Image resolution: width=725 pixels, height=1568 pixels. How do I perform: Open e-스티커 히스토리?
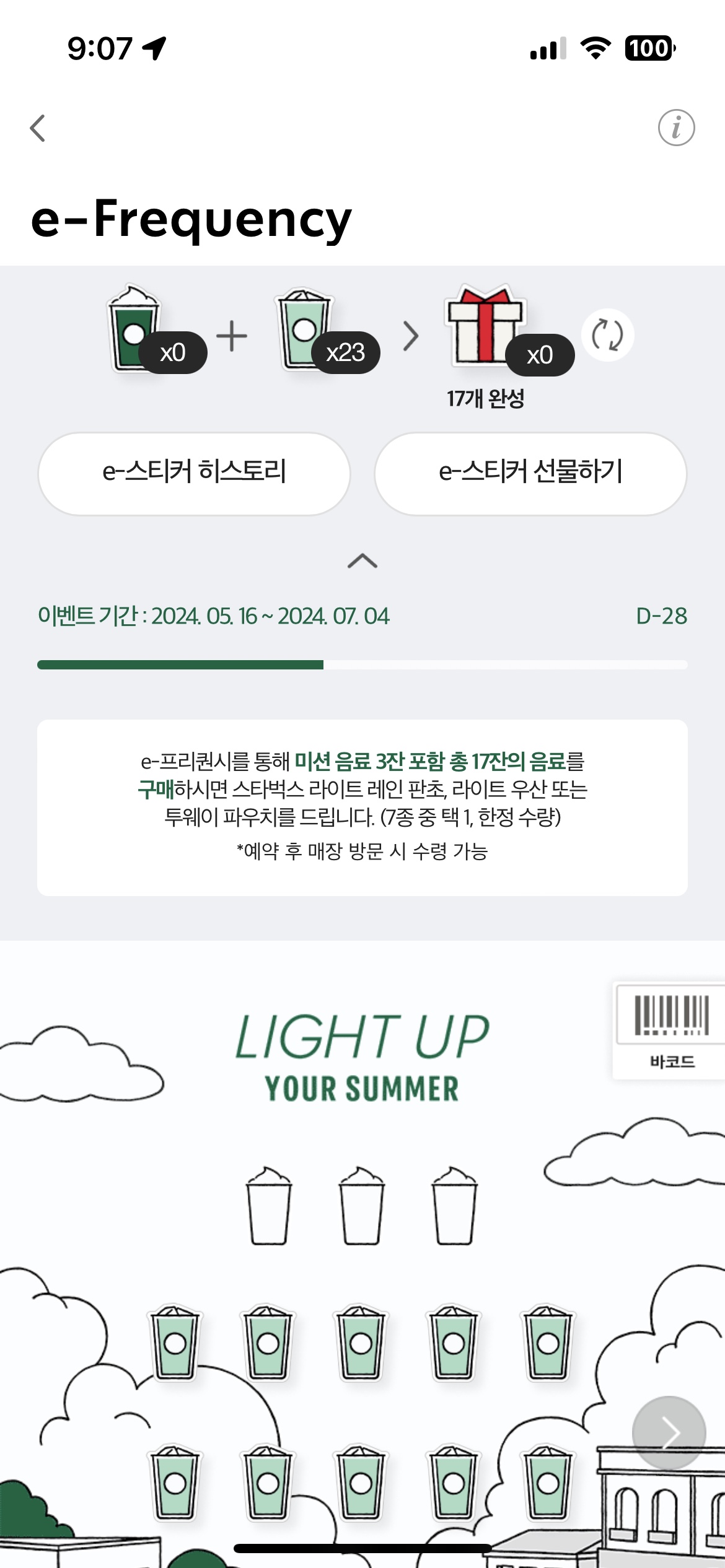coord(194,473)
